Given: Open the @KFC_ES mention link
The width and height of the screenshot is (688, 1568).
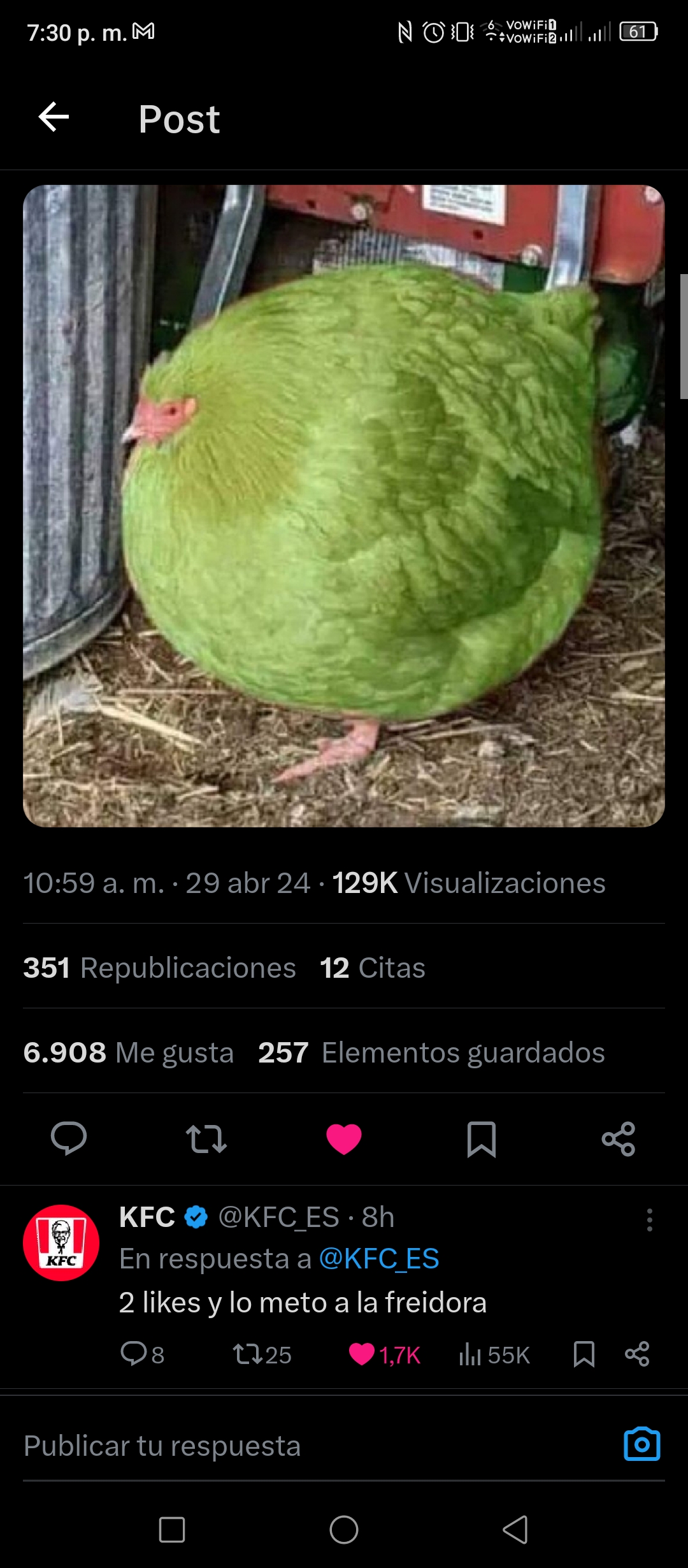Looking at the screenshot, I should tap(378, 1258).
